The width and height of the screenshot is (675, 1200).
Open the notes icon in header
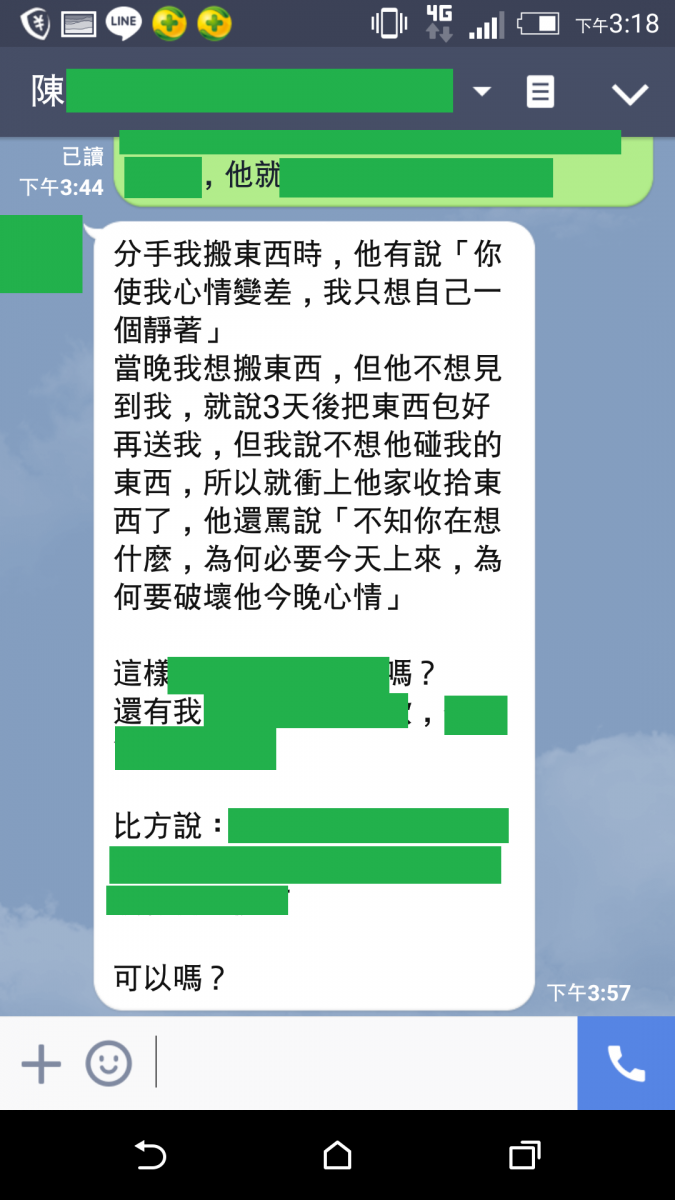(540, 92)
